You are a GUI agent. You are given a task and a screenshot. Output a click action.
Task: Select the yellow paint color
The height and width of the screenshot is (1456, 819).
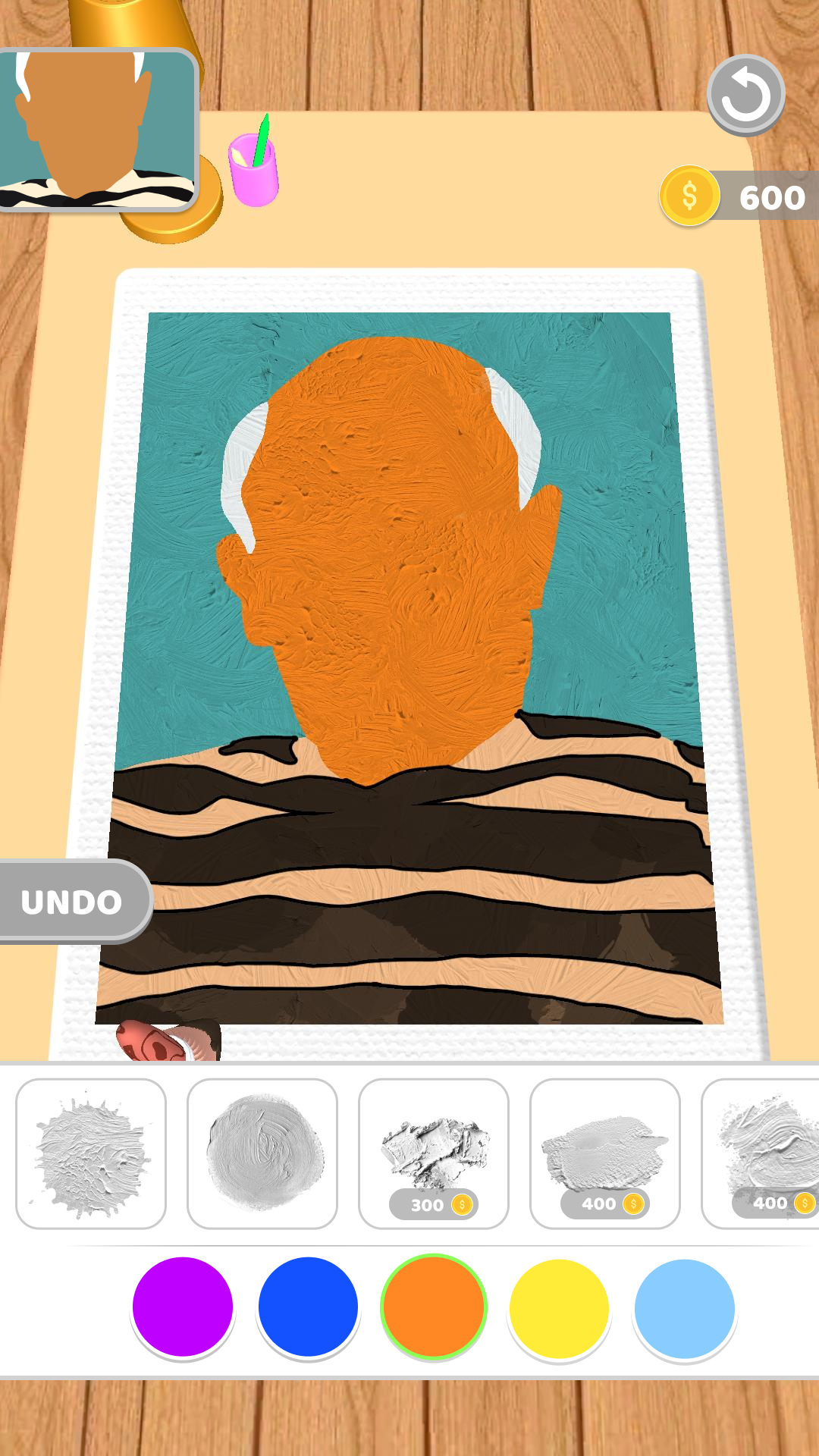pos(559,1308)
